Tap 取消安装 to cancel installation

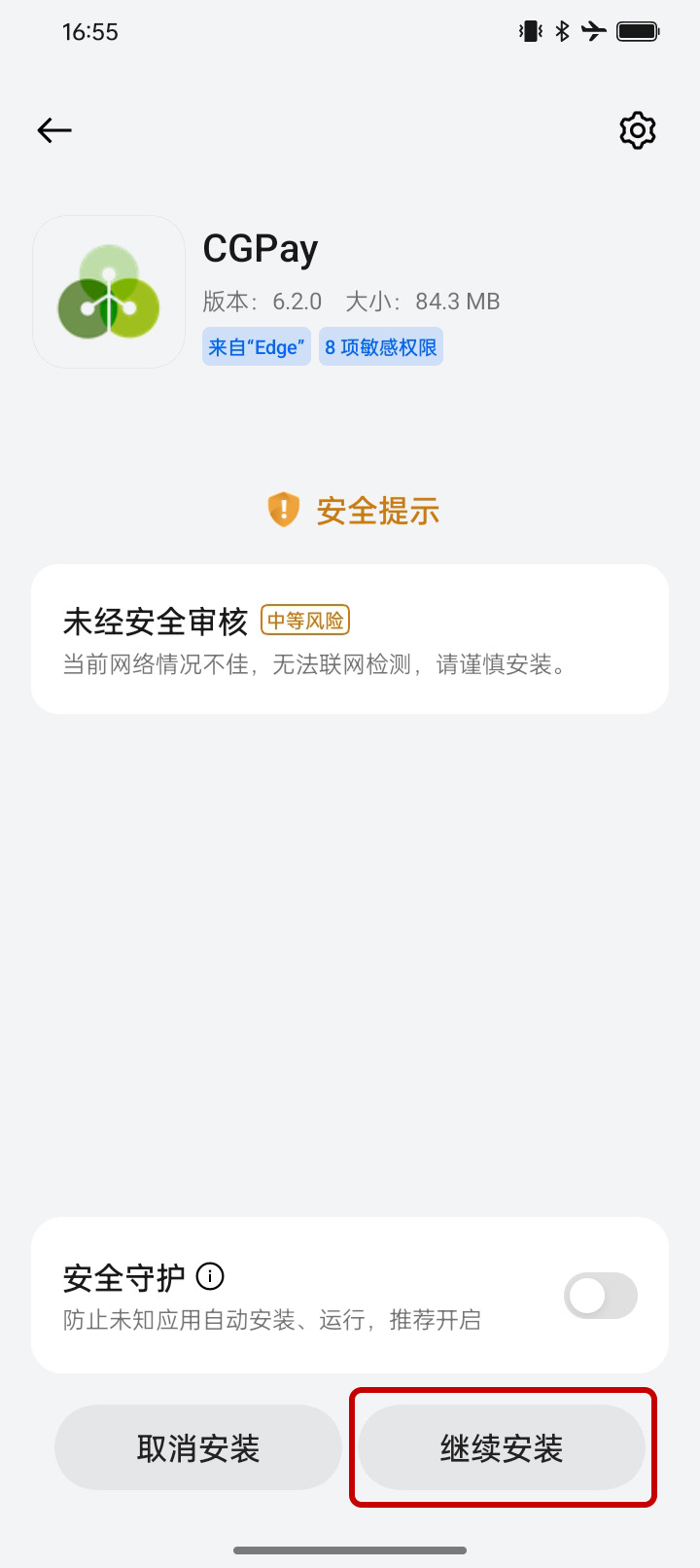[x=197, y=1447]
